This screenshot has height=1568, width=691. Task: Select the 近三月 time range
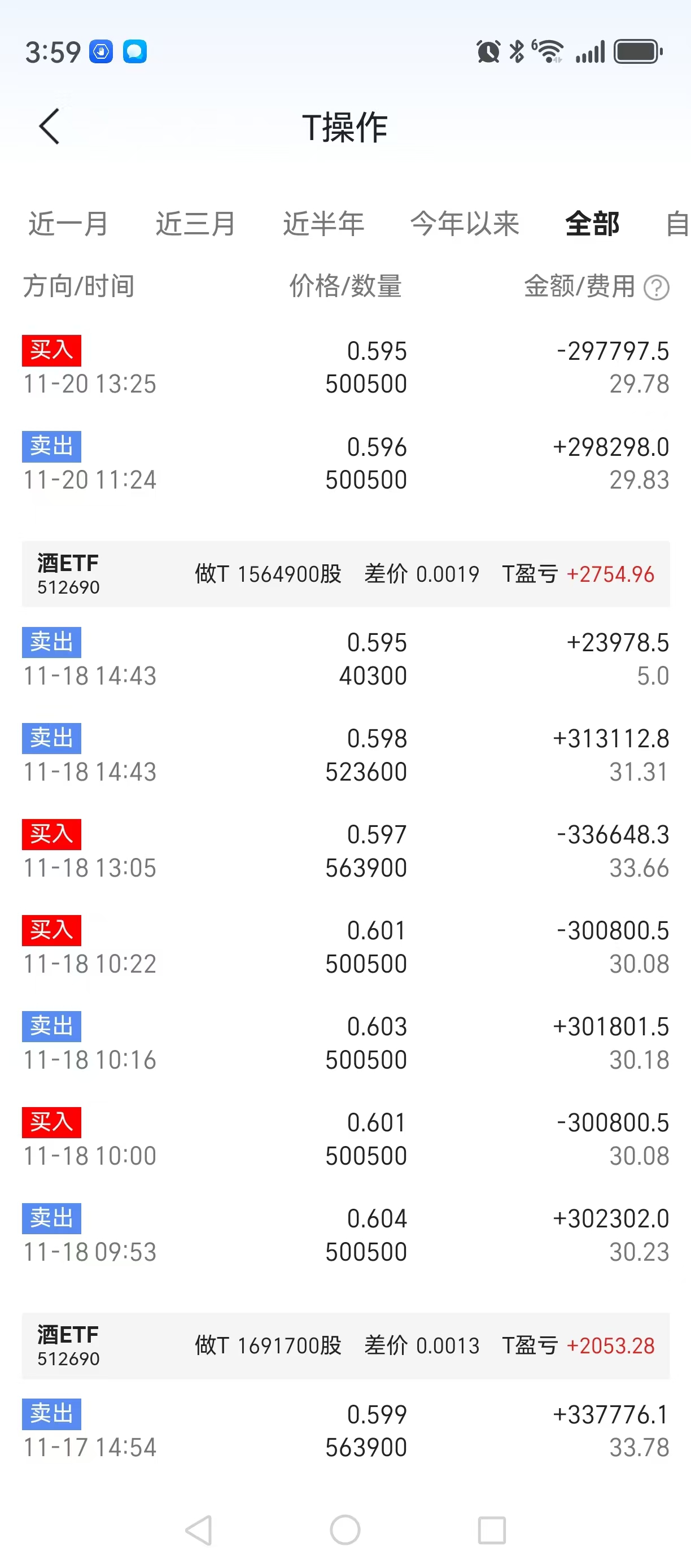pos(195,224)
